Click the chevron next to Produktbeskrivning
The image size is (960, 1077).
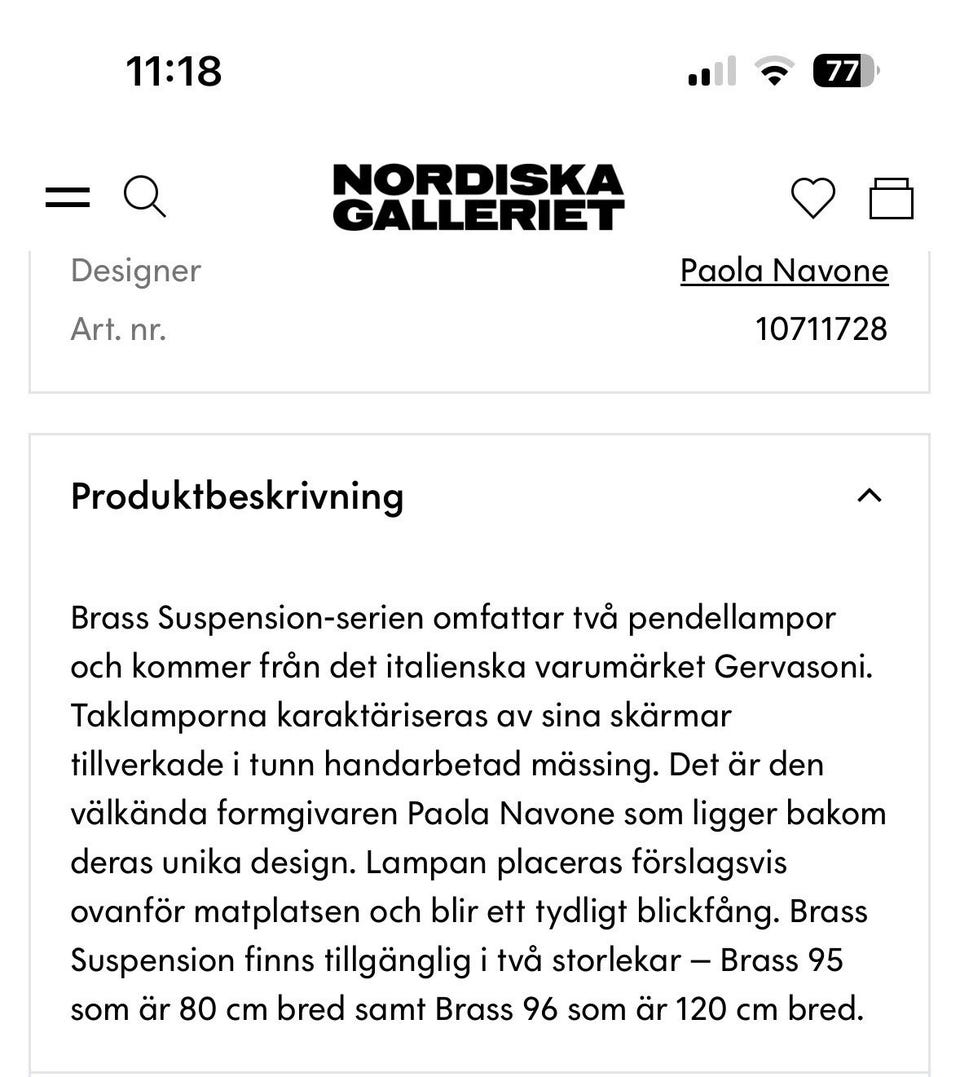pos(870,496)
